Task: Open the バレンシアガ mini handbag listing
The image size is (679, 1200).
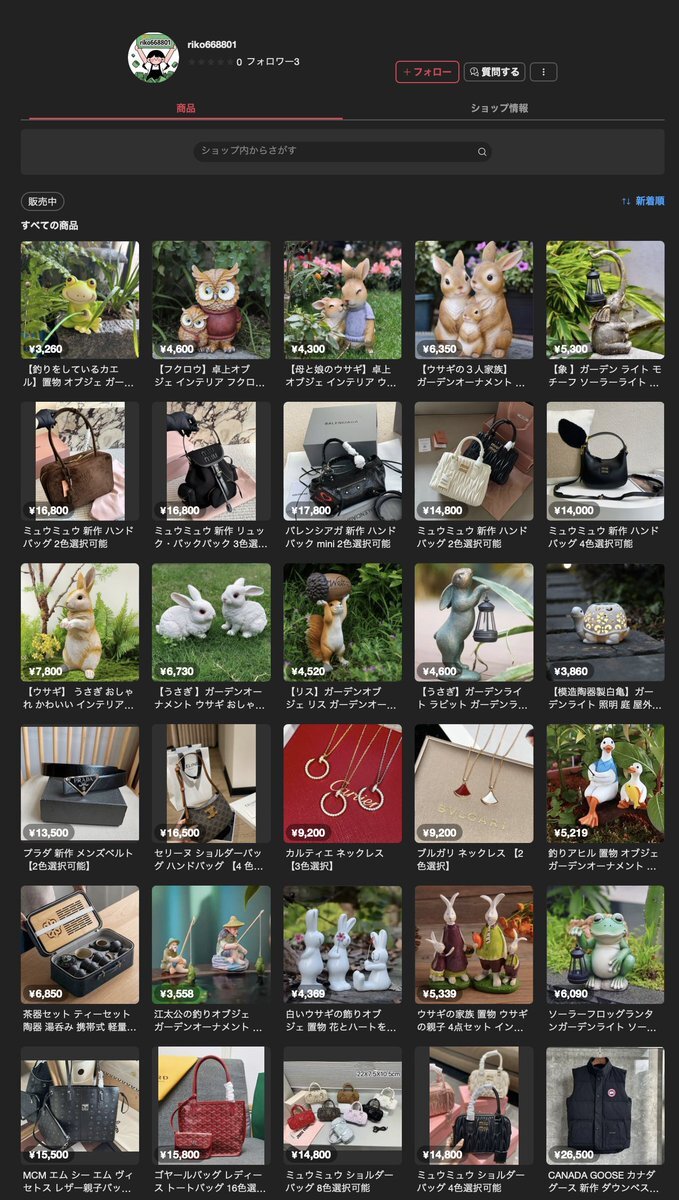Action: [342, 461]
